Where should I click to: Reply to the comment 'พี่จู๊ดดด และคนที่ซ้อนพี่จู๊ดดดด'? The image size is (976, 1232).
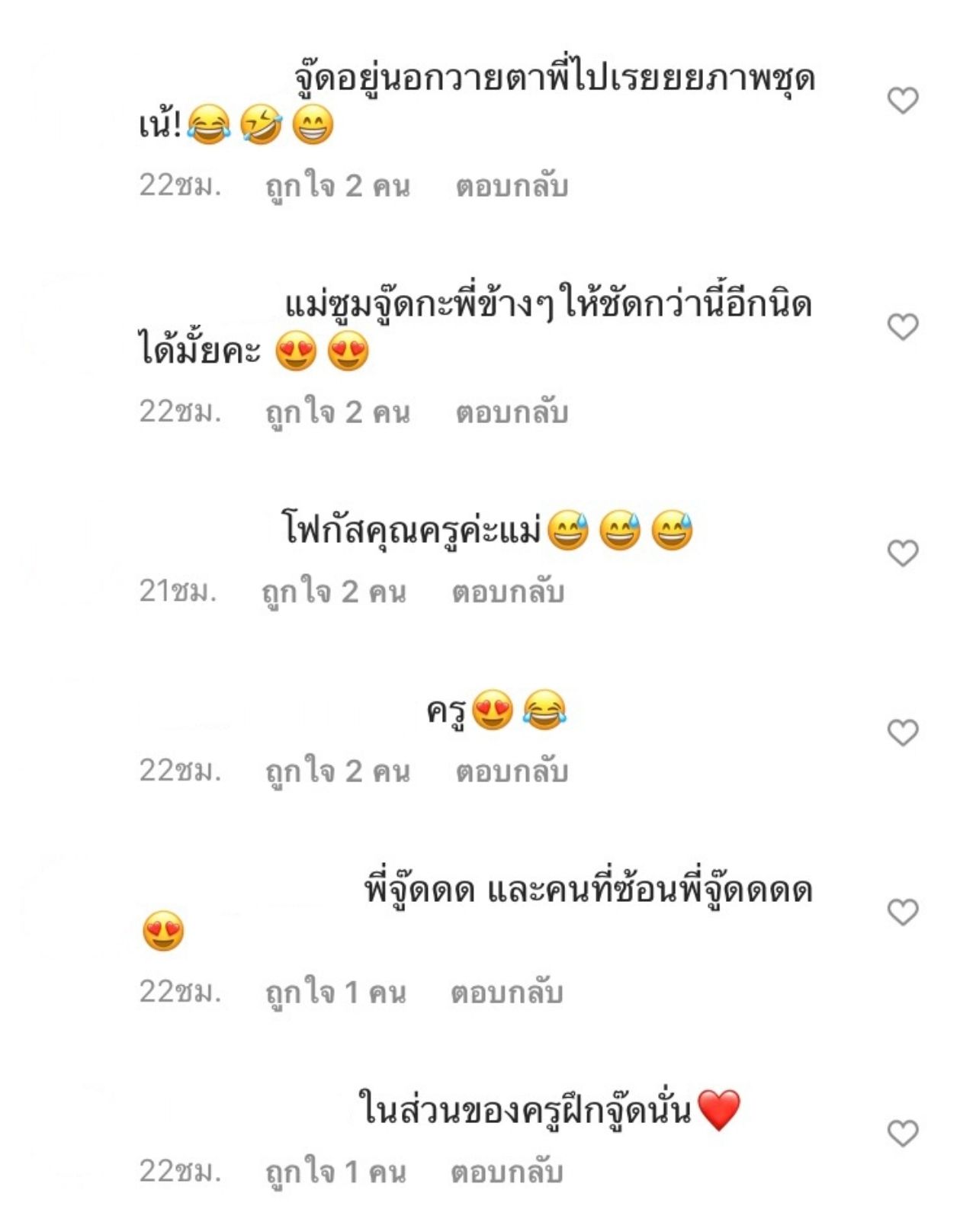point(507,993)
